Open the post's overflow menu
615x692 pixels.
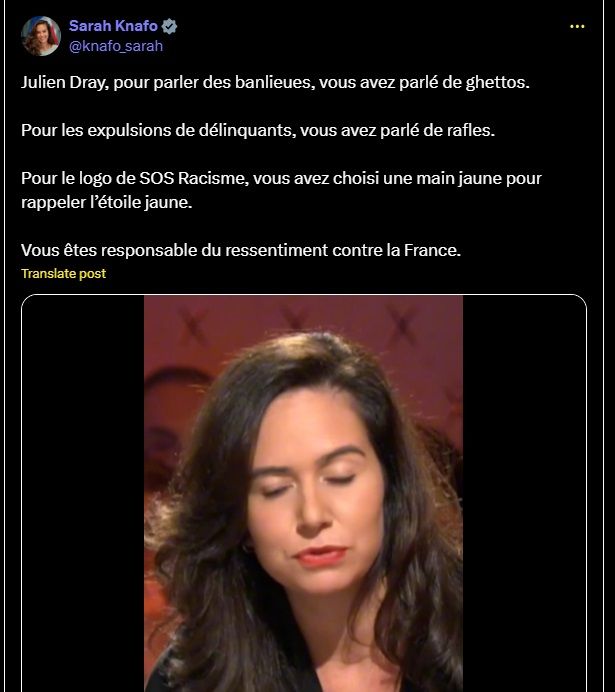pyautogui.click(x=577, y=27)
